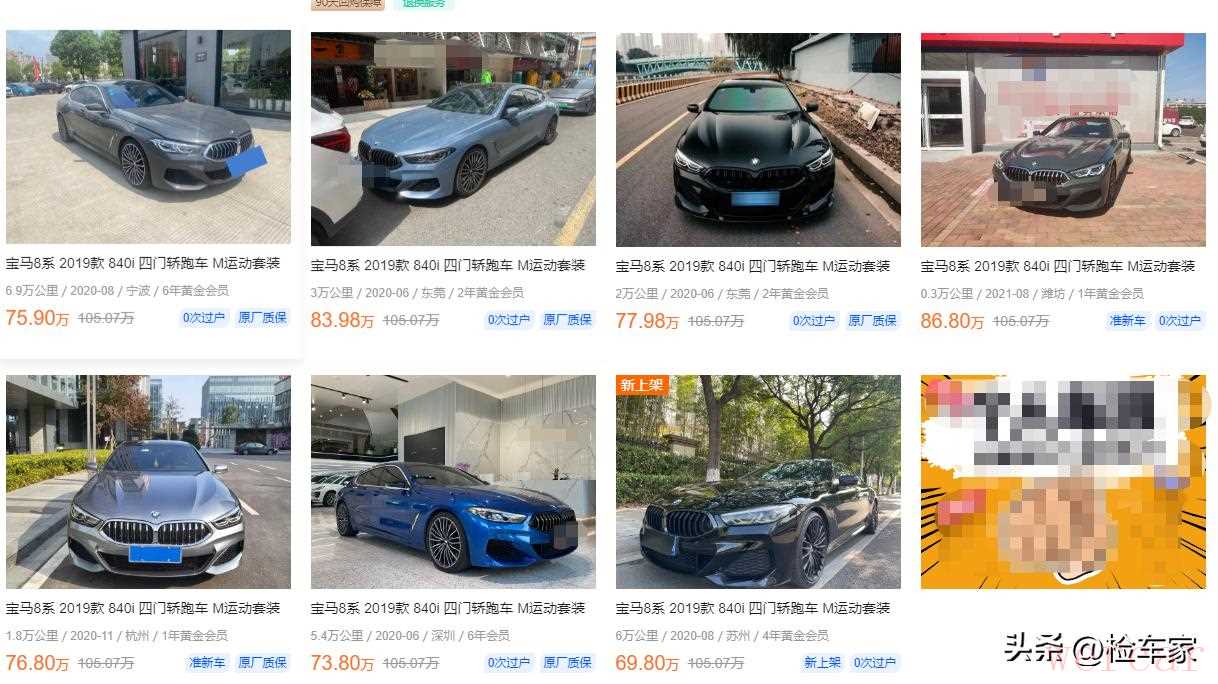
Task: Open the 77.98万 black BMW 840i listing
Action: point(758,140)
